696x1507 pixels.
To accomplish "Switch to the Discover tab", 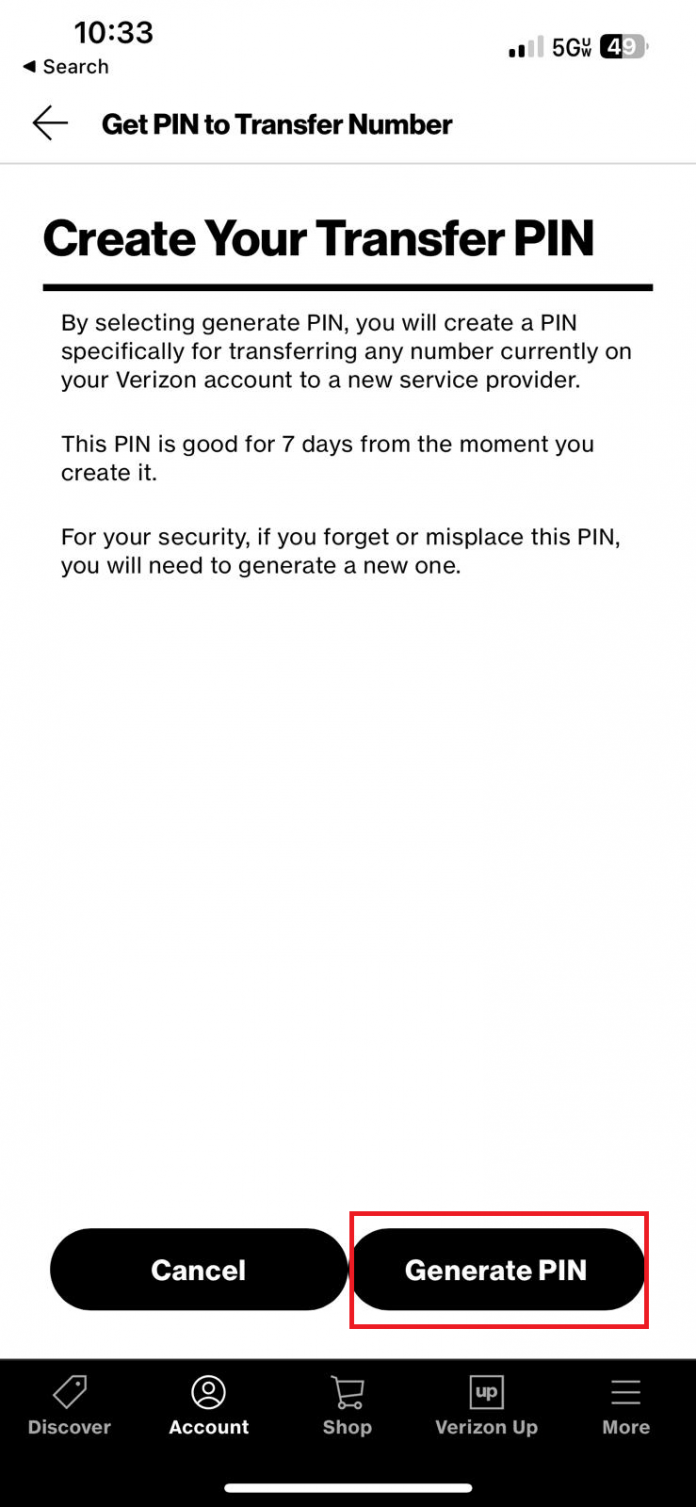I will click(69, 1406).
